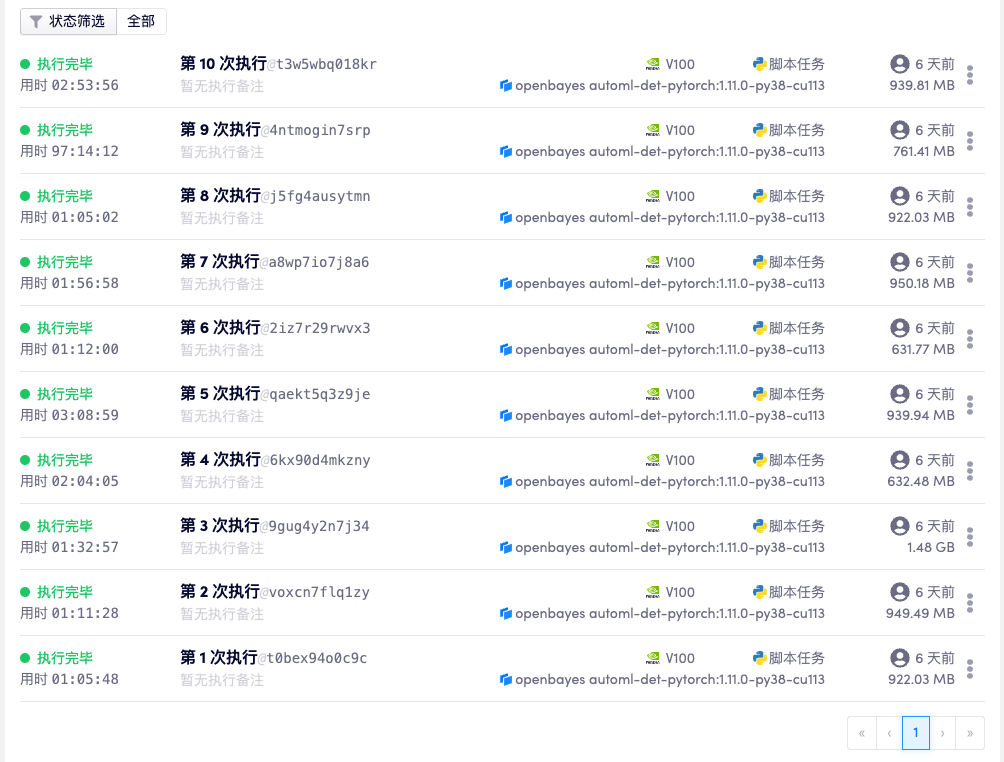Open the overflow menu for 第 3 次执行
The width and height of the screenshot is (1004, 762).
[969, 537]
